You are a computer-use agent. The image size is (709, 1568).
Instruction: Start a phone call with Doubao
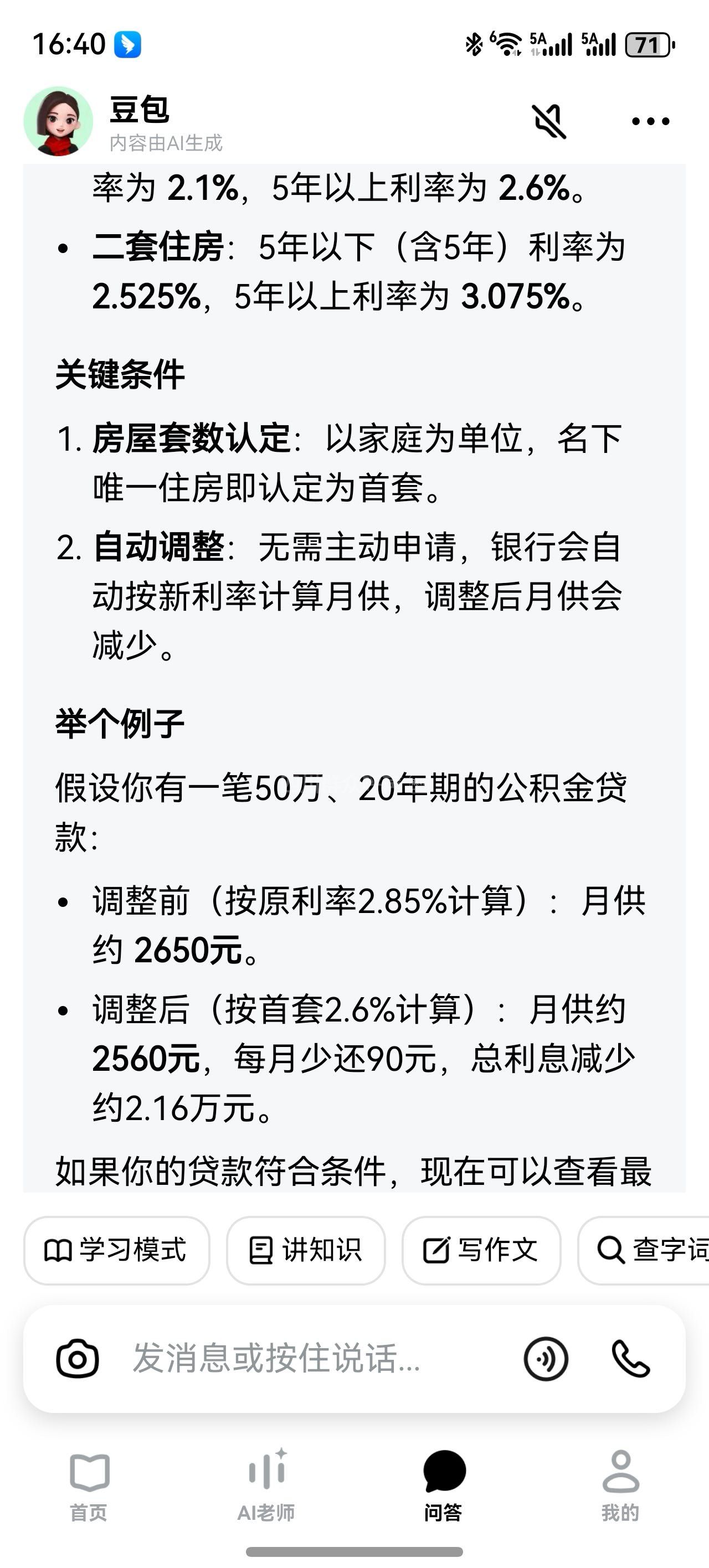click(630, 1359)
